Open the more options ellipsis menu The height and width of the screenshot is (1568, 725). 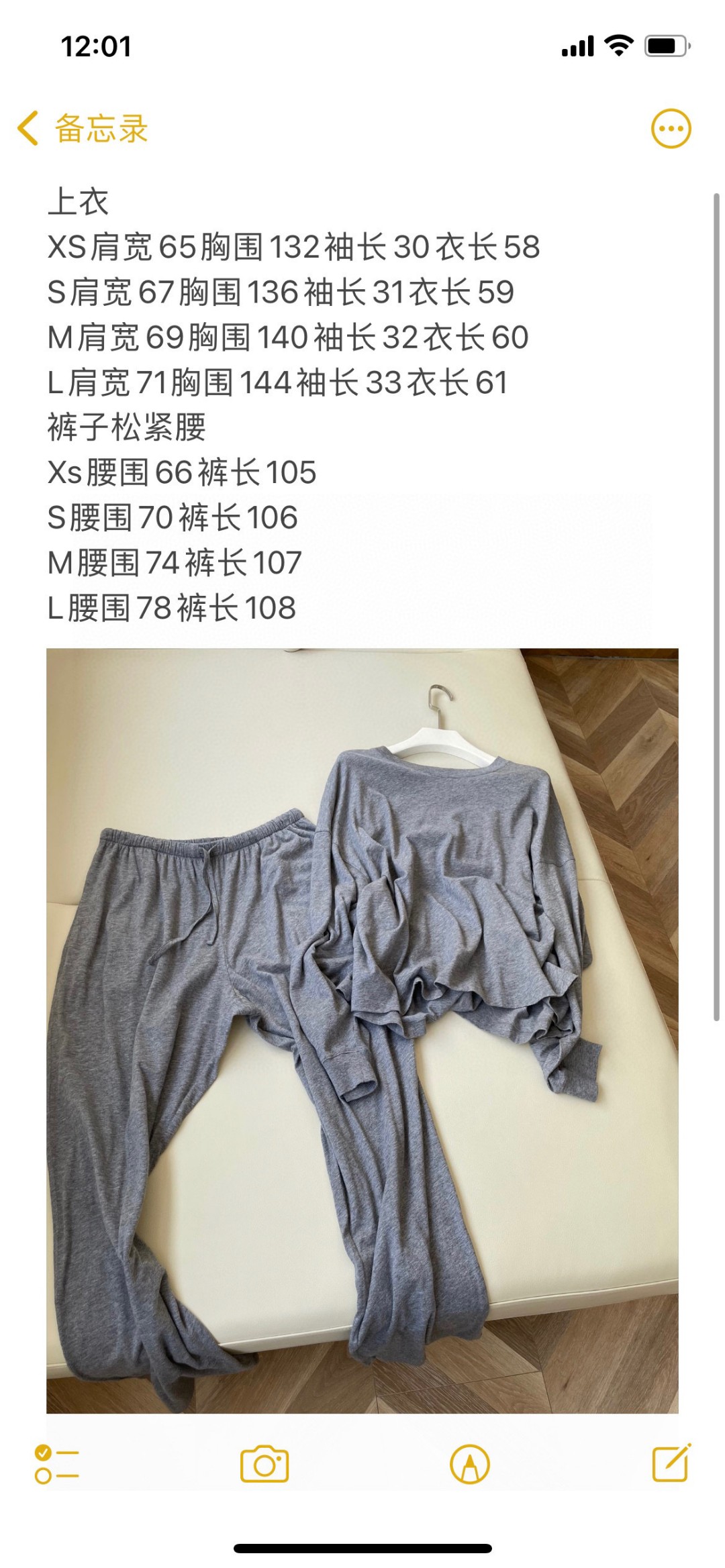670,128
